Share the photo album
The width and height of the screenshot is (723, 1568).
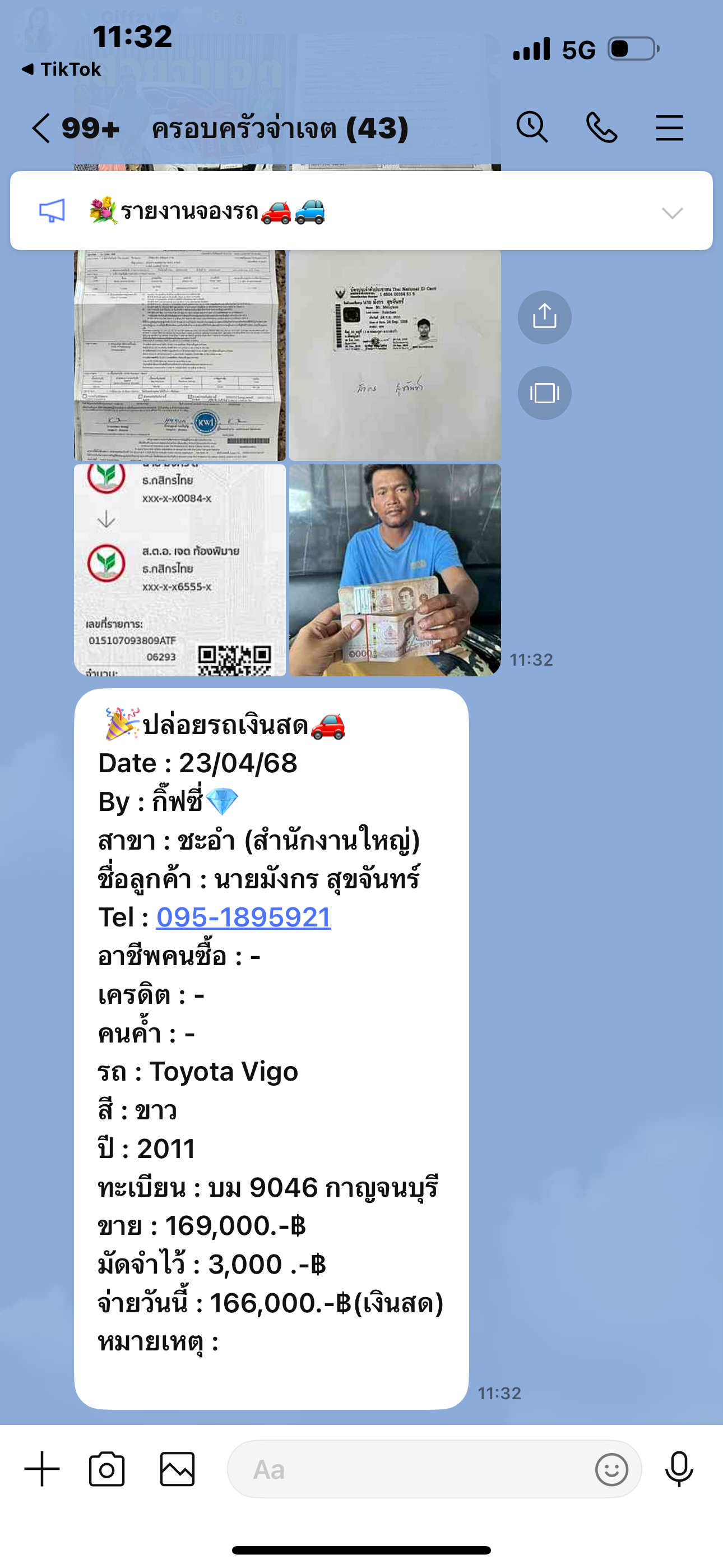[x=544, y=317]
